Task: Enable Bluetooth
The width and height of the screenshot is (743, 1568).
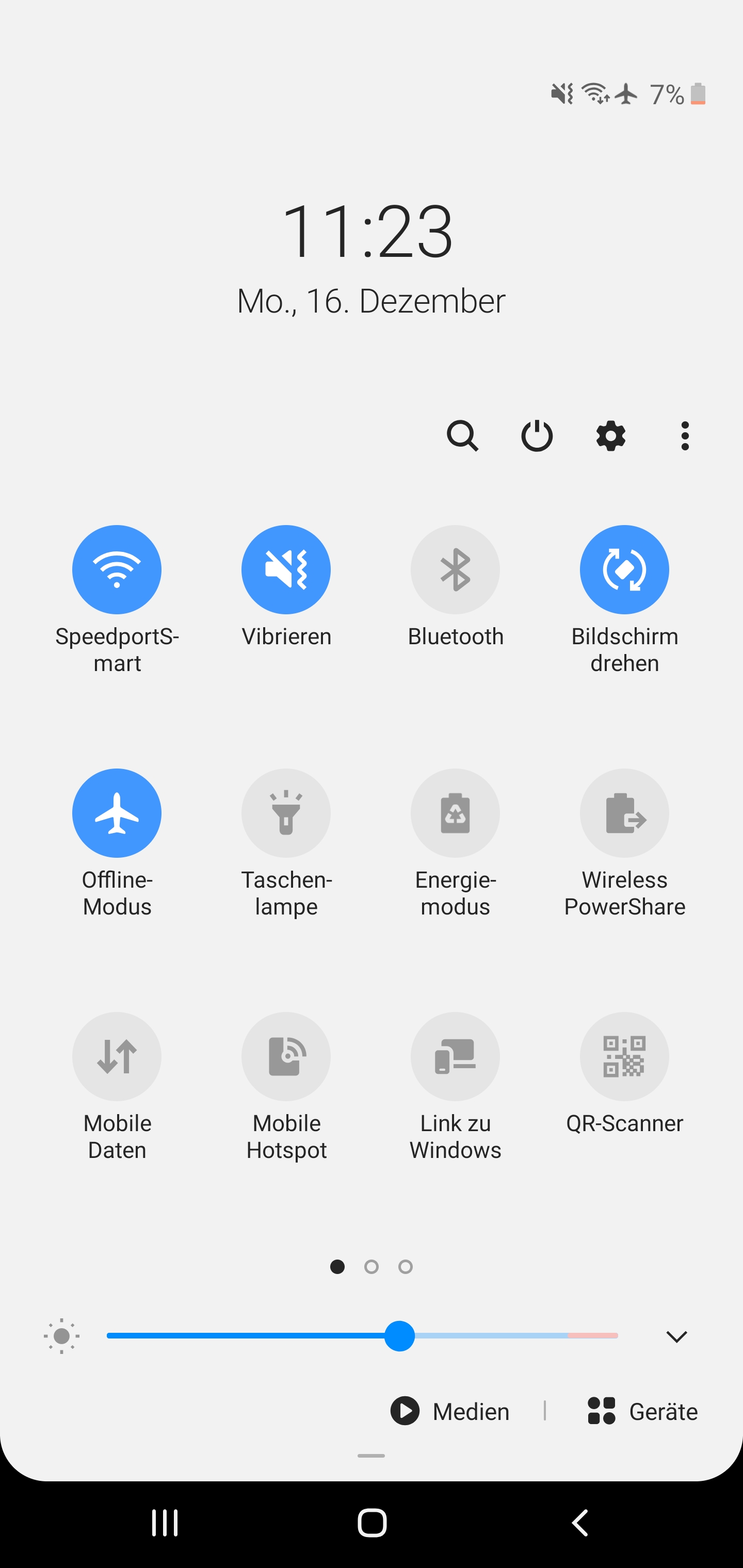Action: tap(456, 570)
